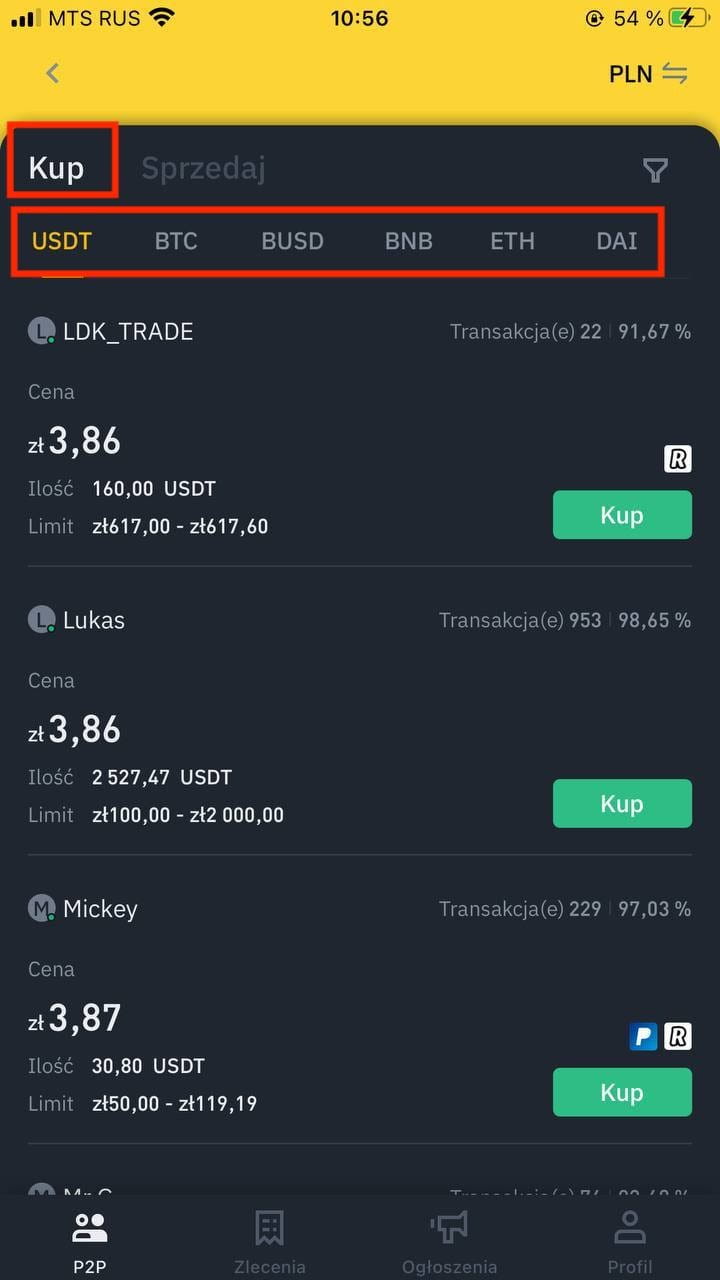The image size is (720, 1280).
Task: Tap Kup on LDK_TRADE's offer
Action: [622, 515]
